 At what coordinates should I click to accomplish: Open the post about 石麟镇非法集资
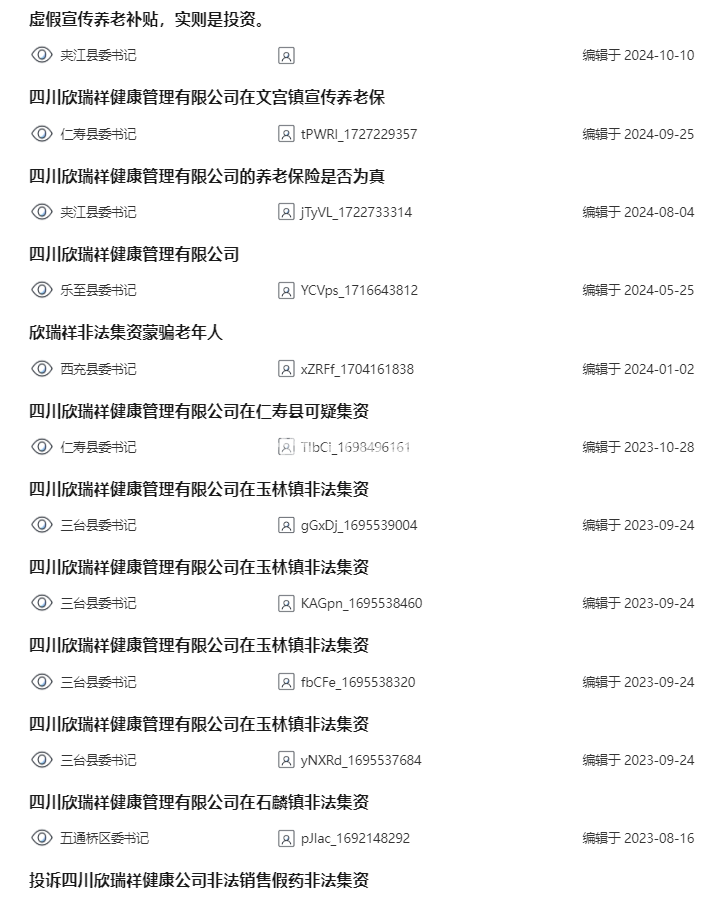tap(199, 802)
